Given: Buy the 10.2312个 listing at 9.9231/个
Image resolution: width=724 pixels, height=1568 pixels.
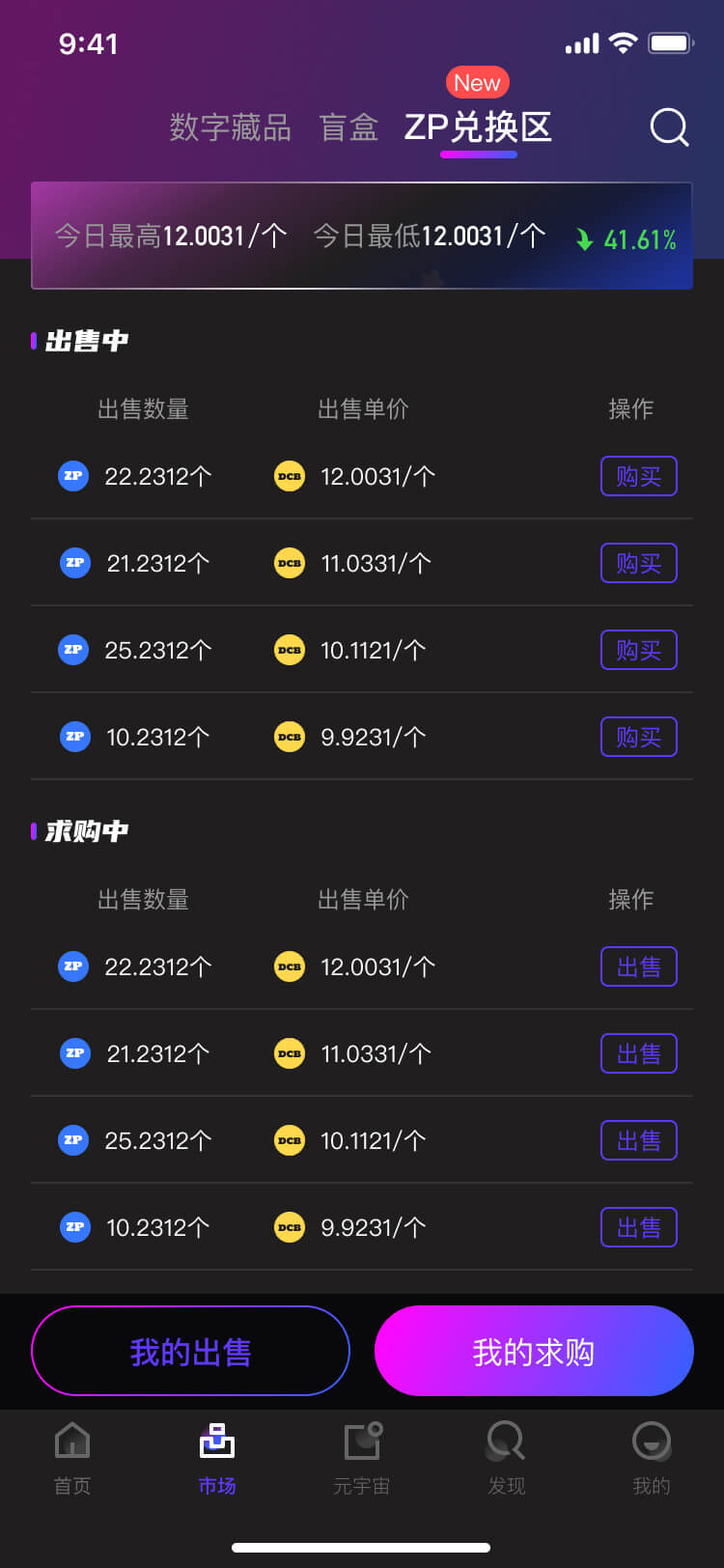Looking at the screenshot, I should click(638, 737).
